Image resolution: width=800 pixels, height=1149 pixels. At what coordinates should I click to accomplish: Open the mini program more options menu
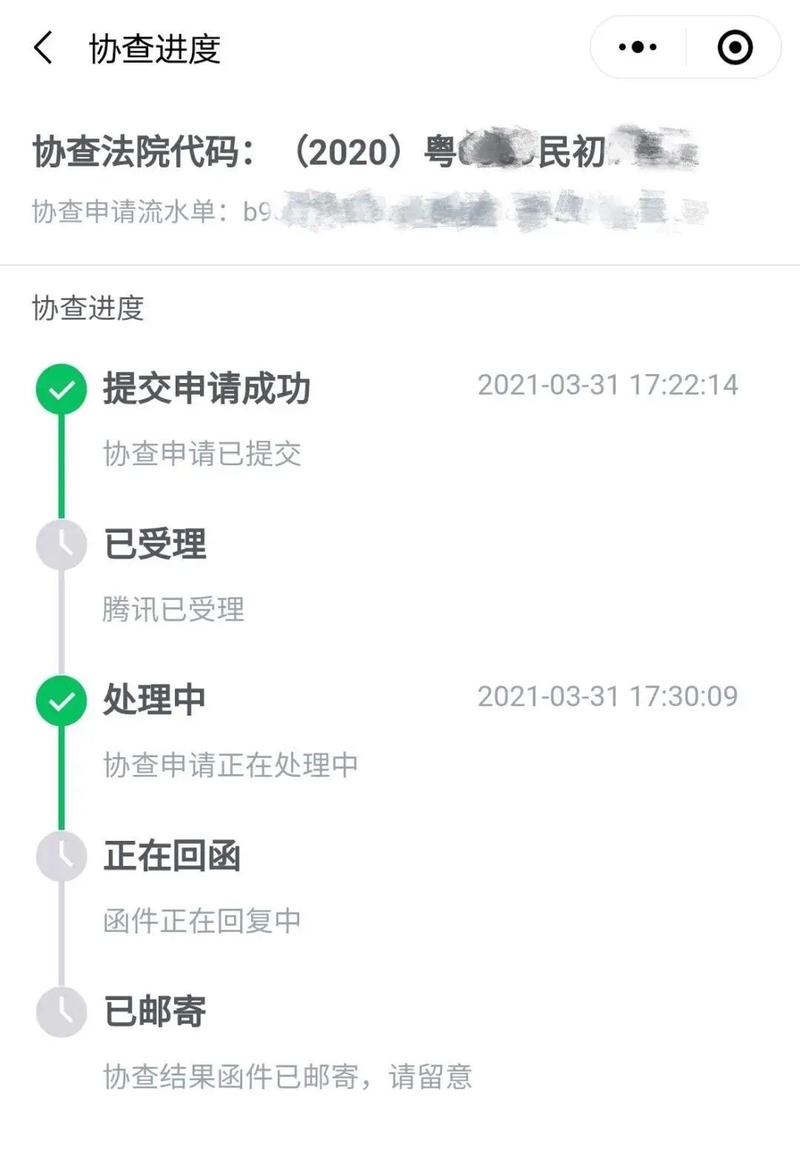[638, 47]
